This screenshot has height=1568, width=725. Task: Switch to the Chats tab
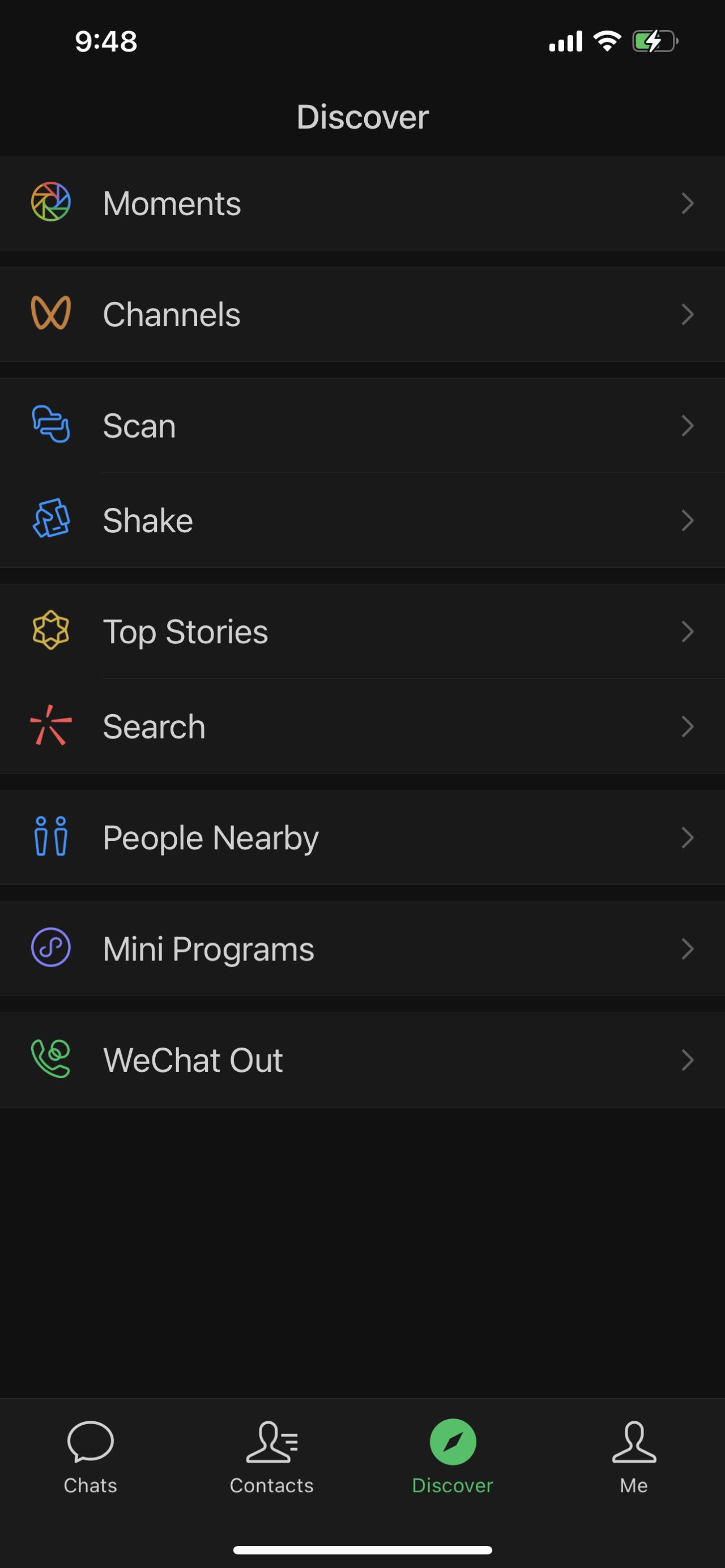91,1456
